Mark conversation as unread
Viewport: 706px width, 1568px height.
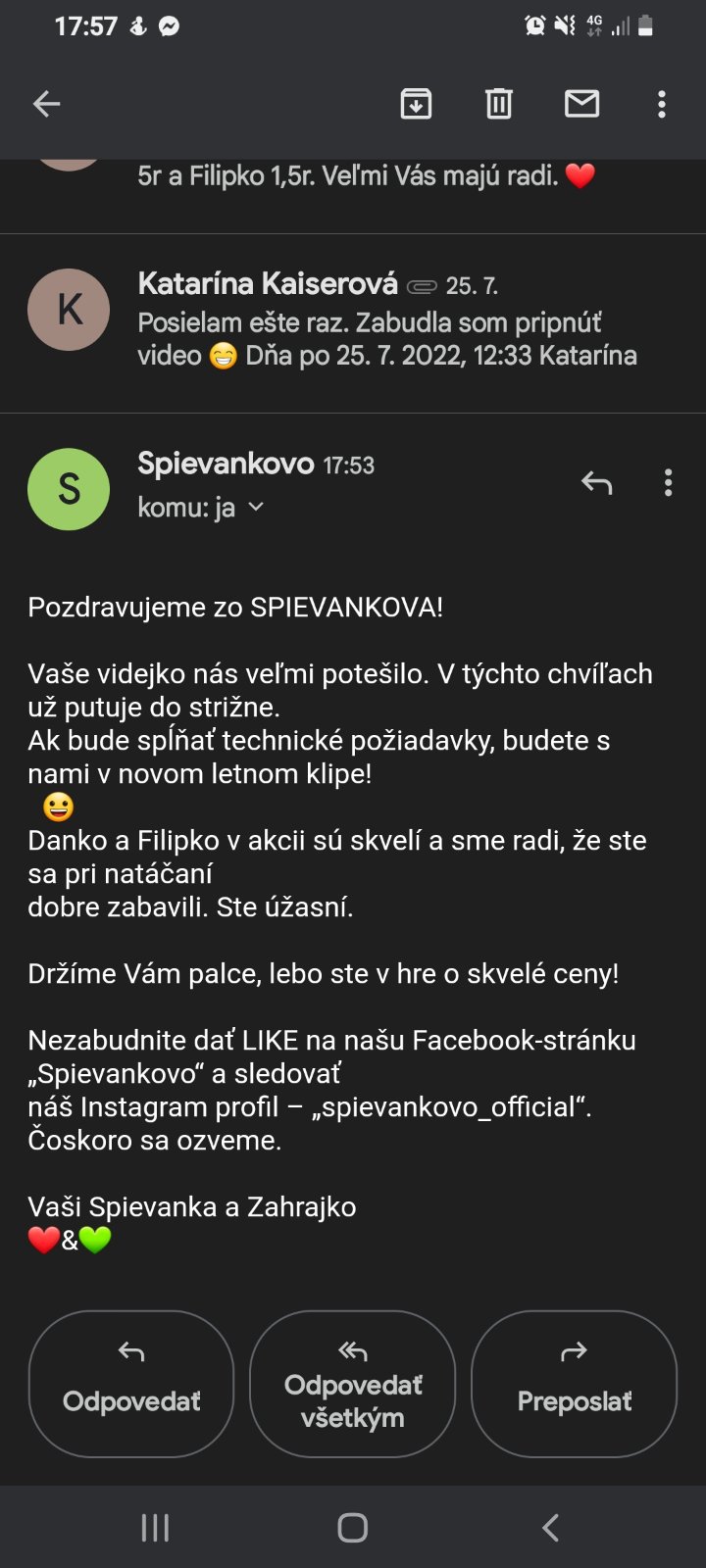pyautogui.click(x=581, y=104)
